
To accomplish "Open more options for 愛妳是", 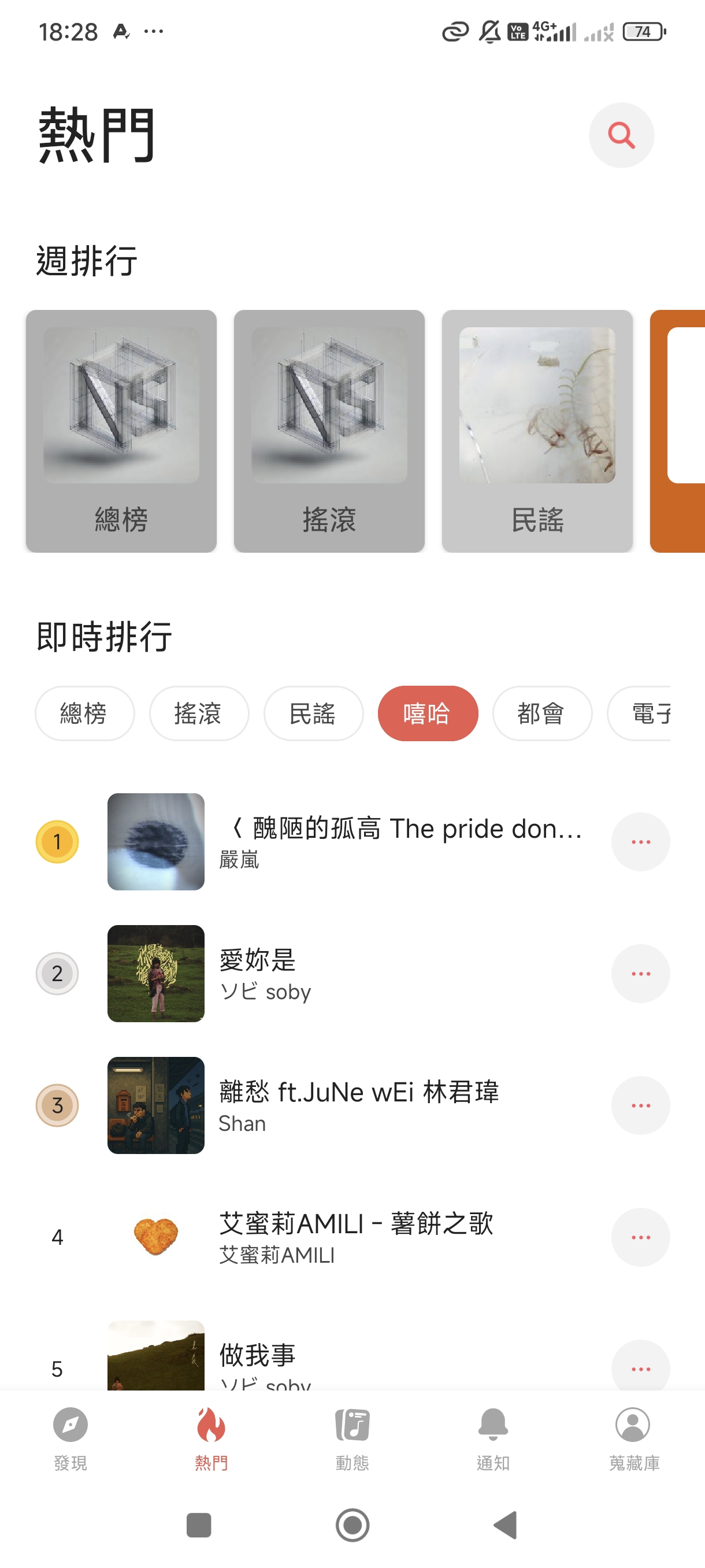I will coord(640,973).
